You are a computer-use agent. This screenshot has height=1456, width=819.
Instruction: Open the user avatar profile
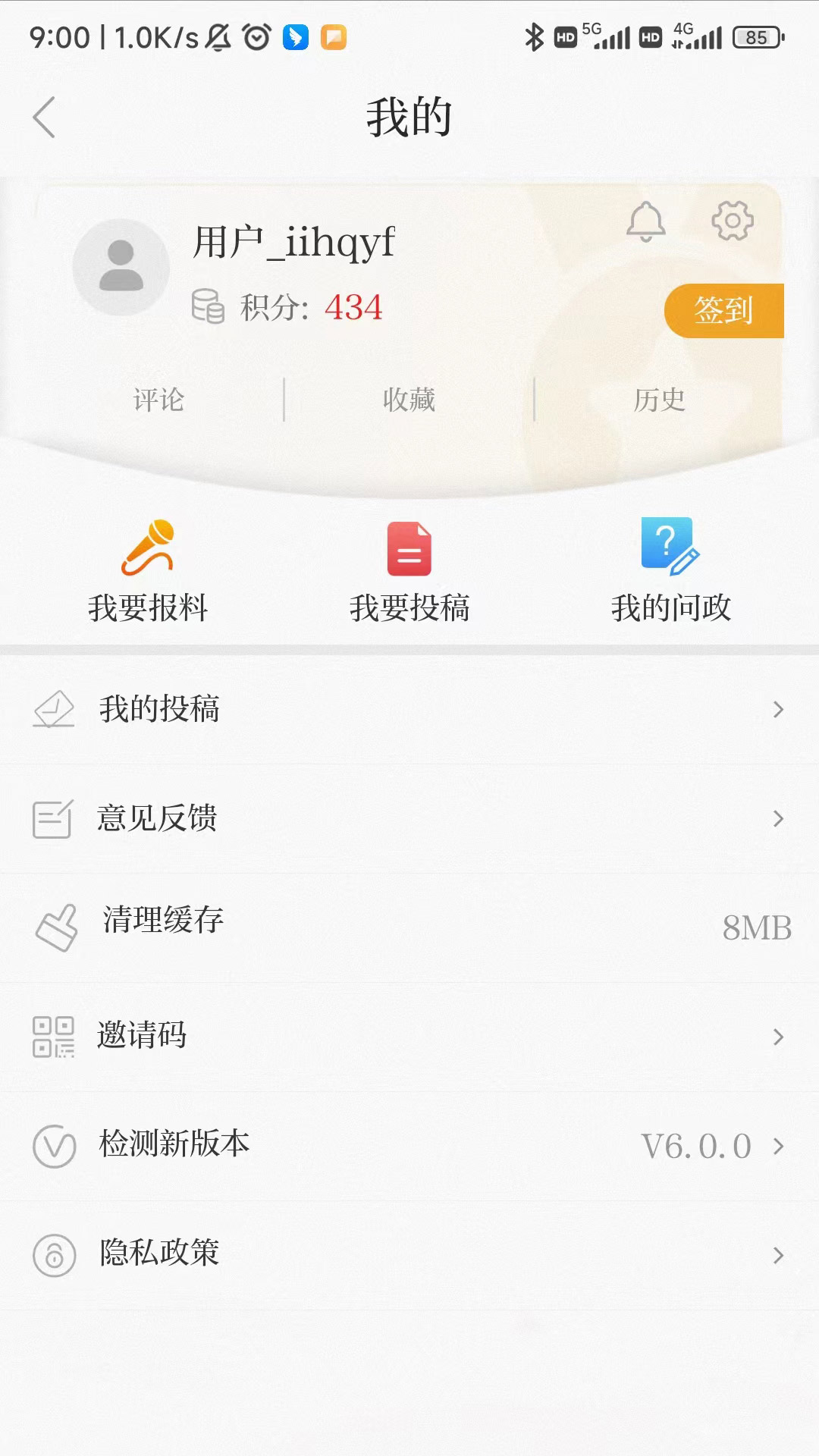pos(121,267)
